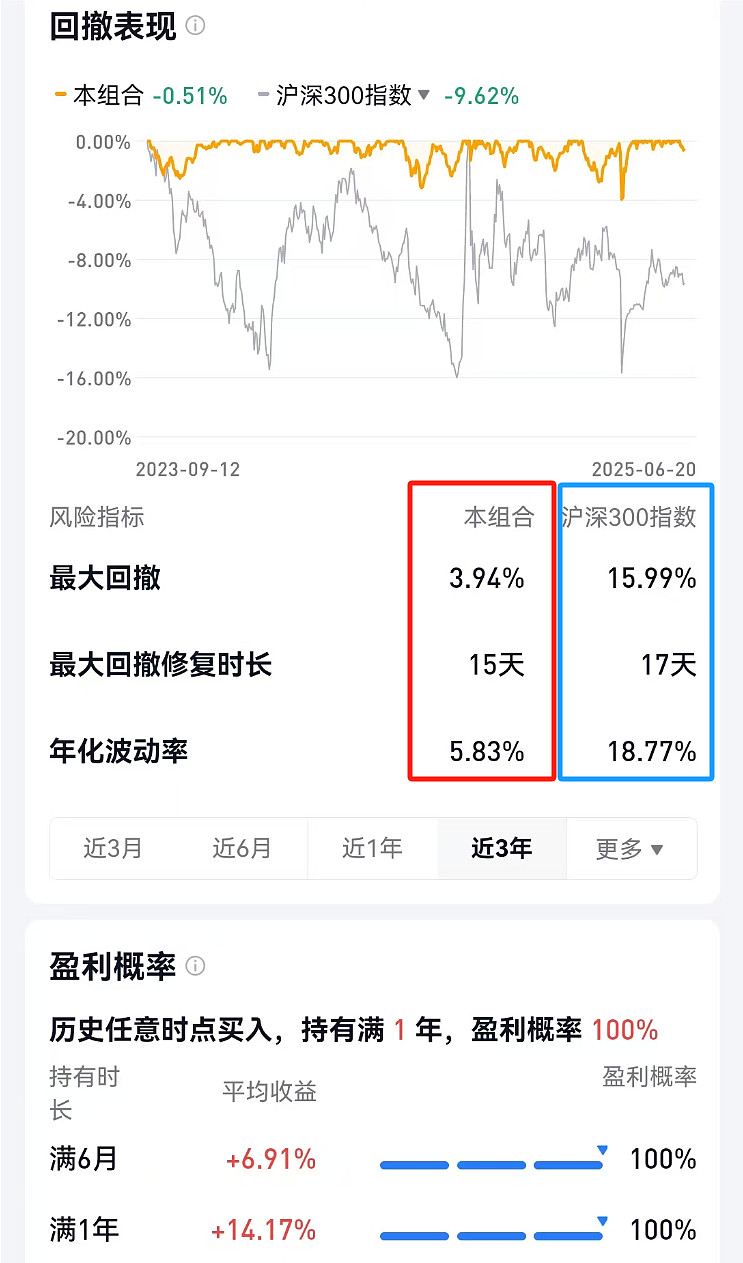Image resolution: width=743 pixels, height=1263 pixels.
Task: Show the 近1年 drawdown data
Action: (x=372, y=849)
